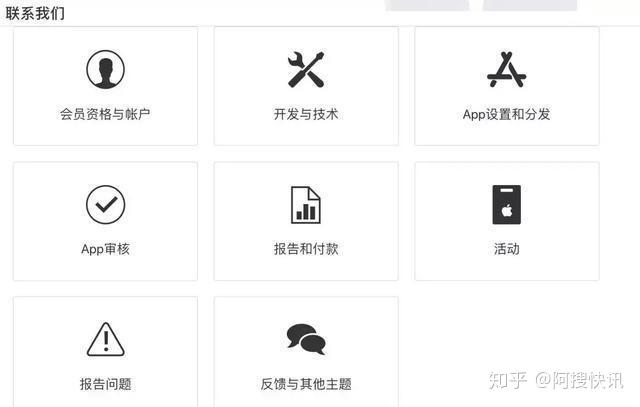640x407 pixels.
Task: Select the 开发与技术 topic card
Action: [306, 86]
